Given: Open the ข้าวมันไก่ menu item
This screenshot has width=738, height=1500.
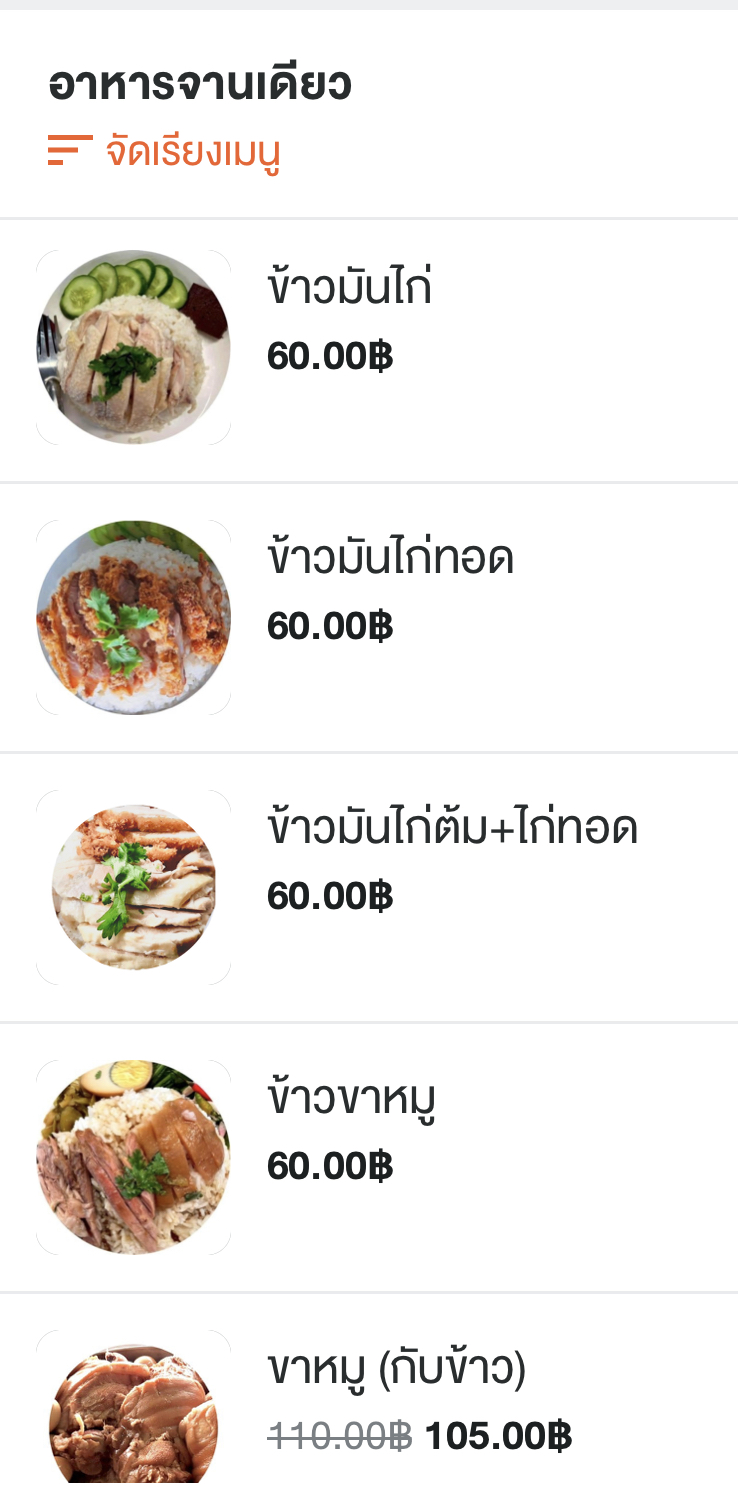Looking at the screenshot, I should [349, 289].
